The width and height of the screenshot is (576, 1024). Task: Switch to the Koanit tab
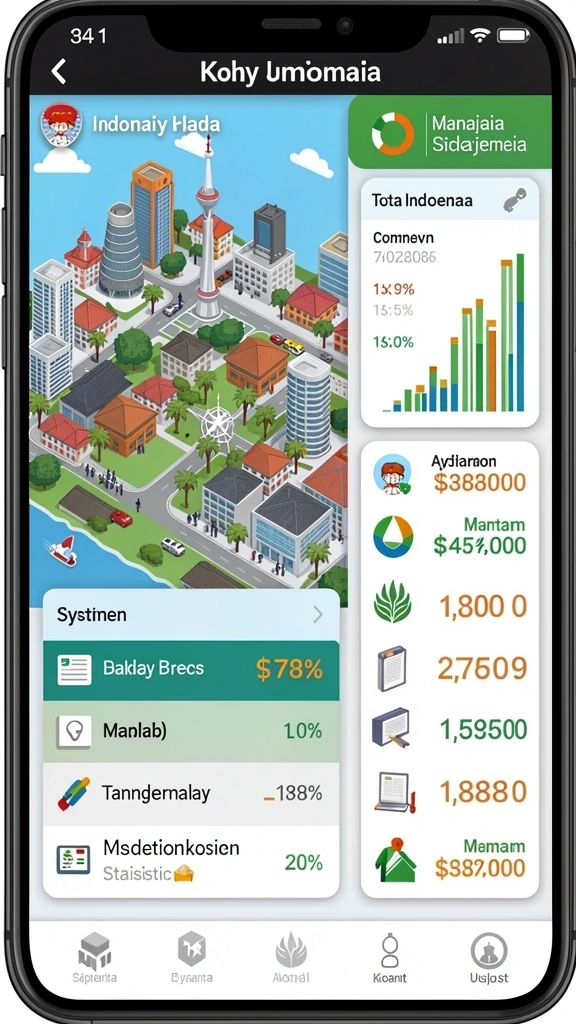(x=389, y=957)
